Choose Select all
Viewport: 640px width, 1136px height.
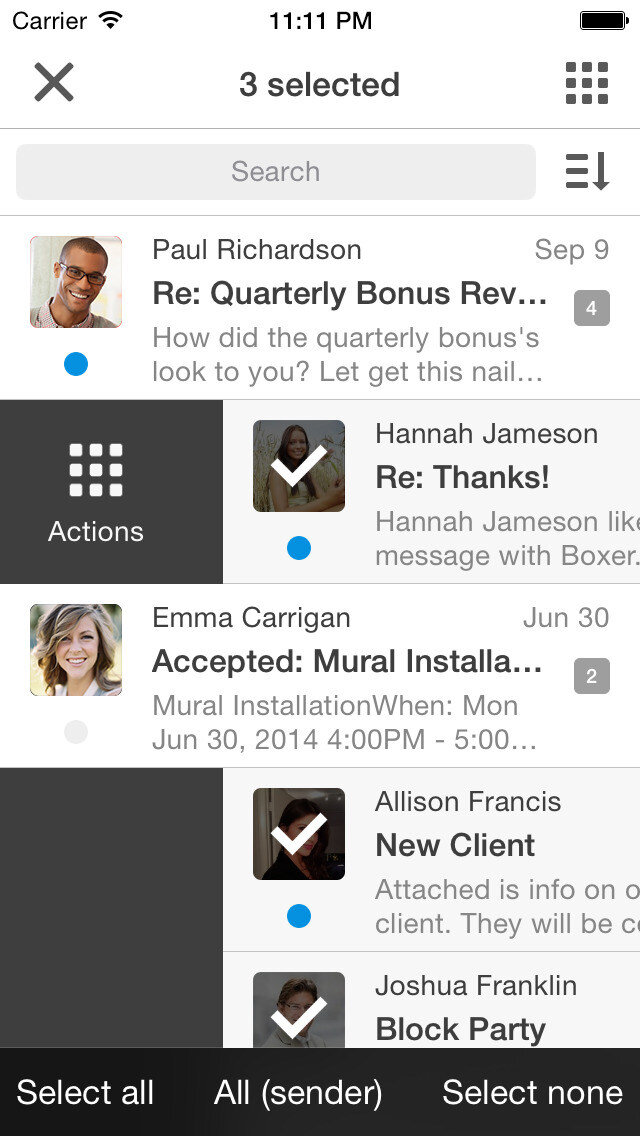pyautogui.click(x=85, y=1092)
